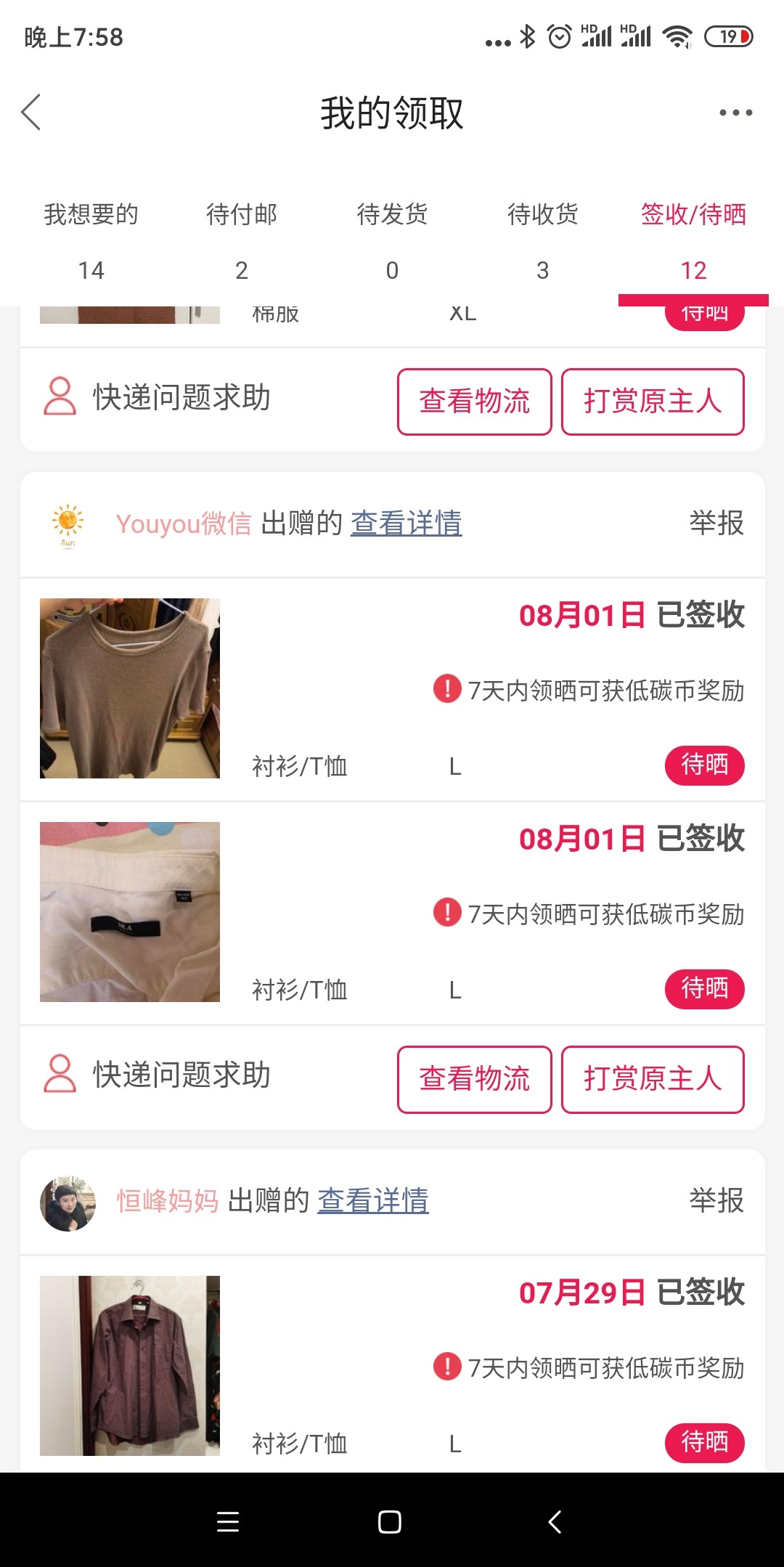Ask 快递问题求助 for Youyou微信's order
This screenshot has height=1567, width=784.
[x=158, y=1075]
